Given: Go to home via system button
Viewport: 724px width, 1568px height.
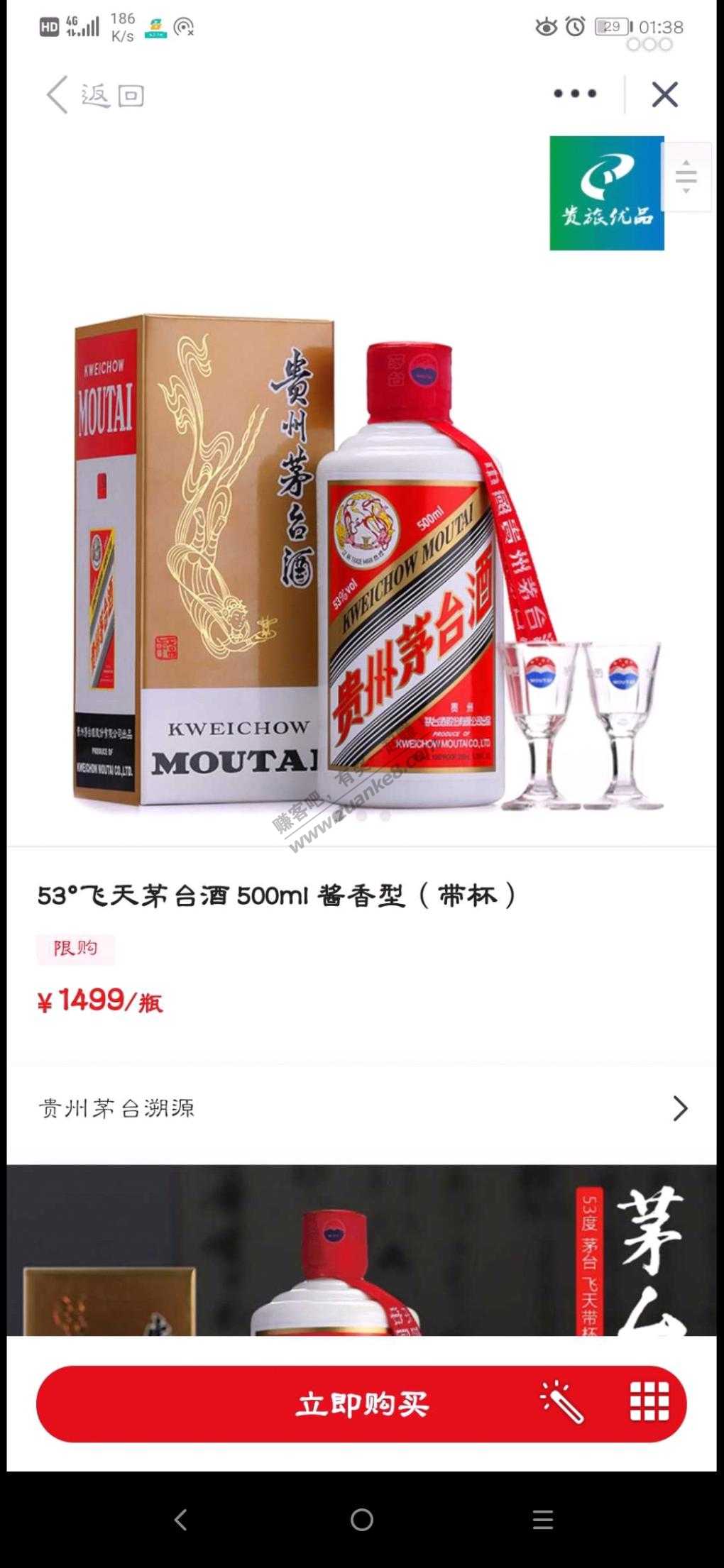Looking at the screenshot, I should coord(362,1520).
